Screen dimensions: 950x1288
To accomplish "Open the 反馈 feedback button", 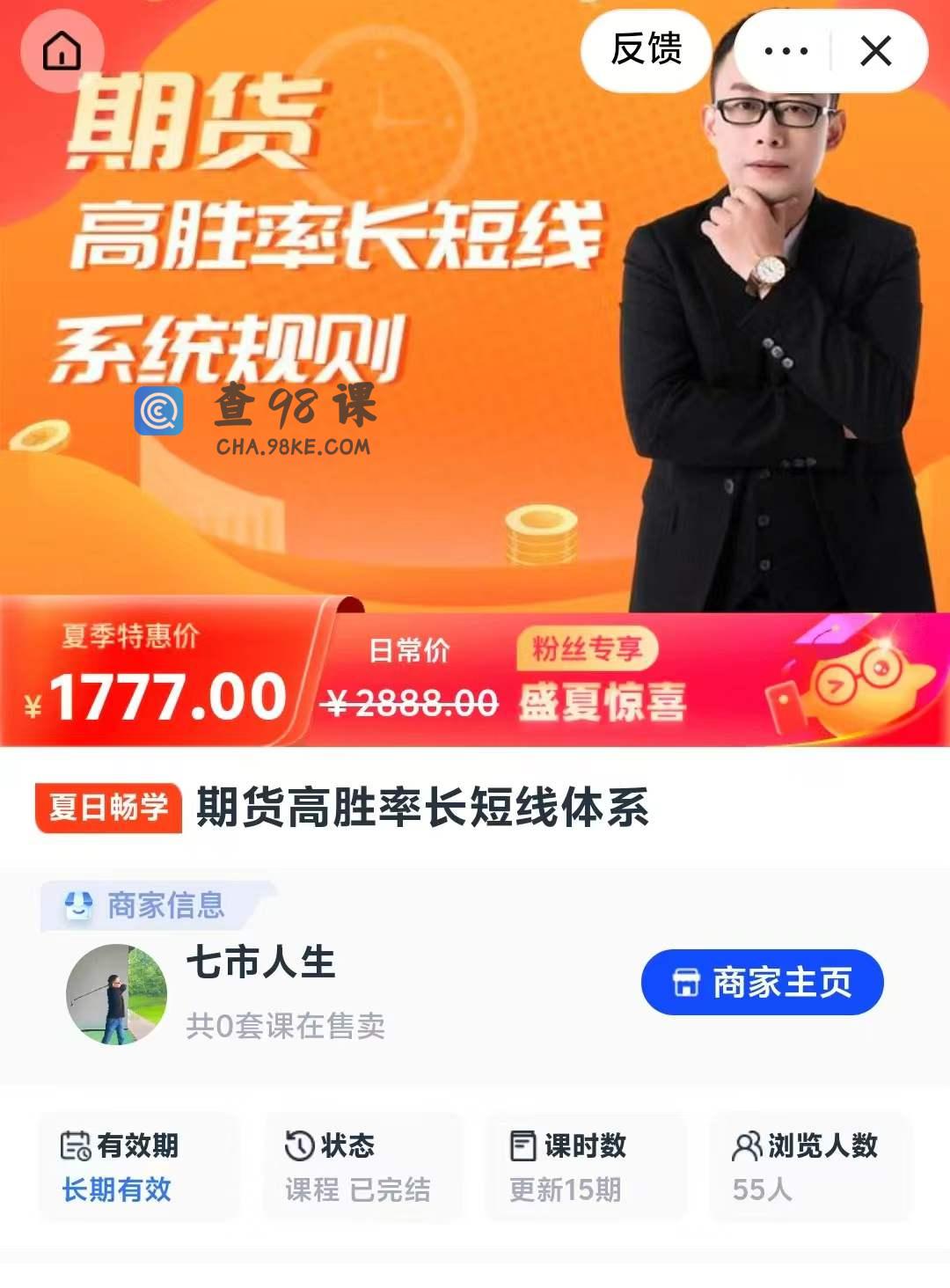I will [x=647, y=49].
